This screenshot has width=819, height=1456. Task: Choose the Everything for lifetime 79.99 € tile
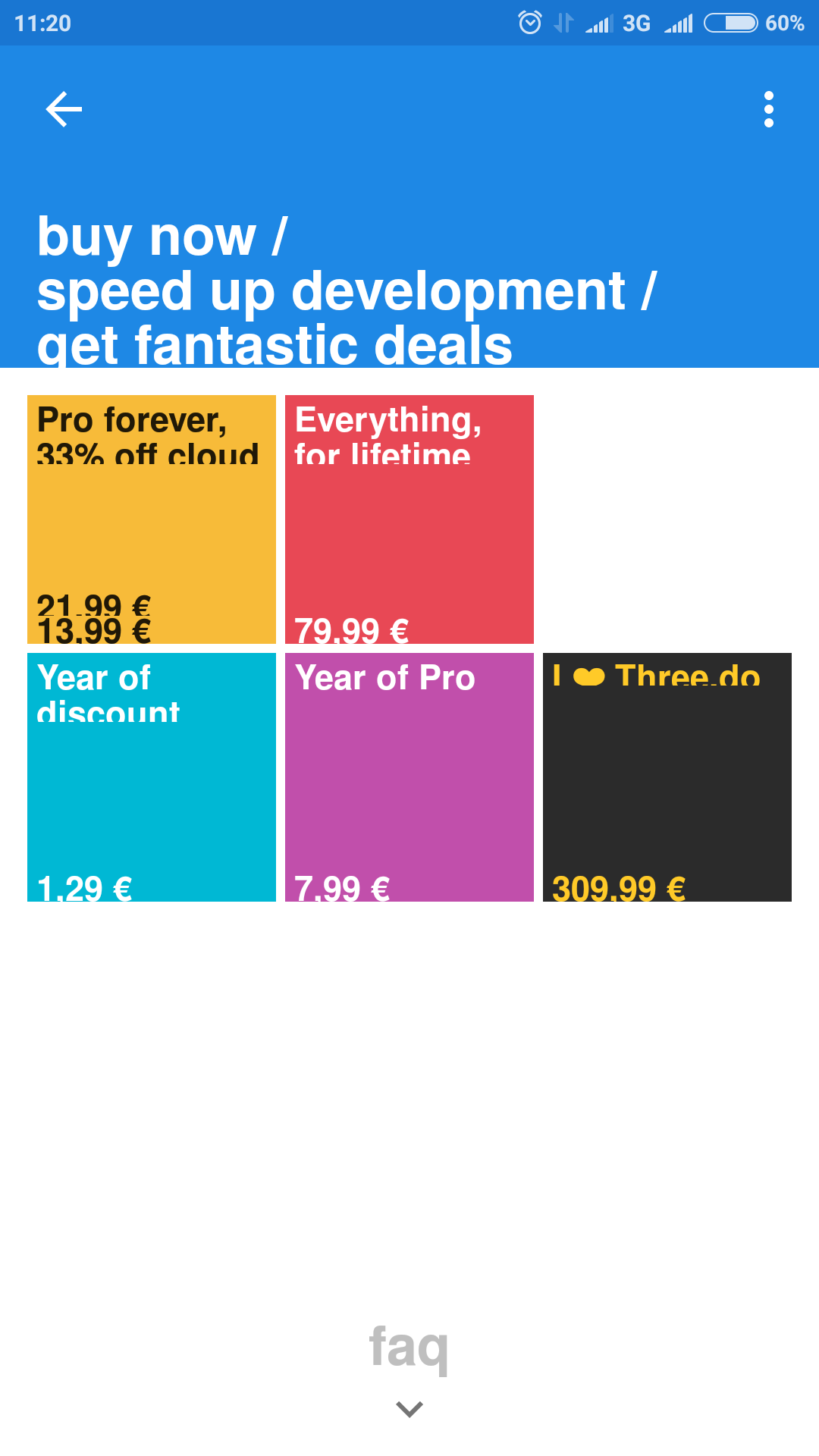click(x=409, y=519)
